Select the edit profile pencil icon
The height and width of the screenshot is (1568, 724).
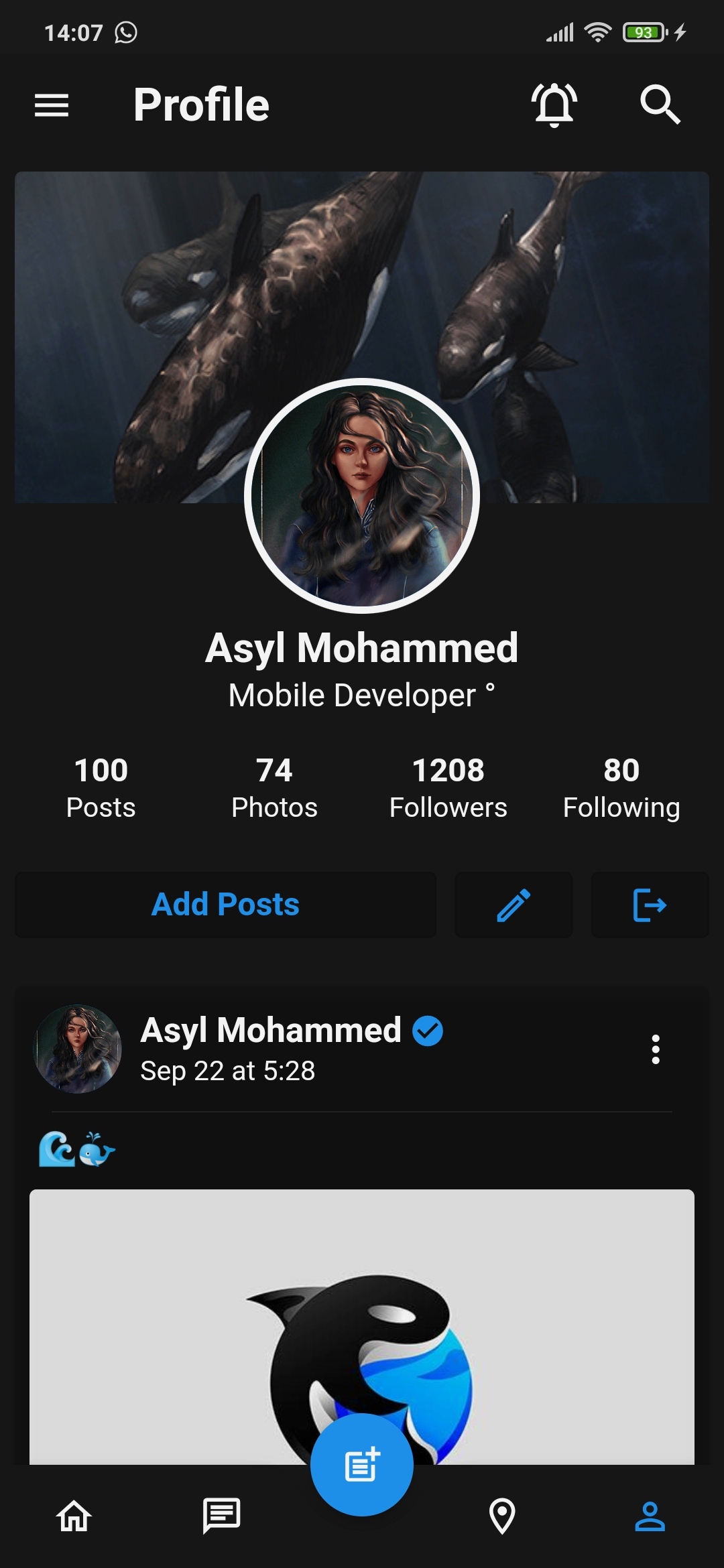point(514,905)
